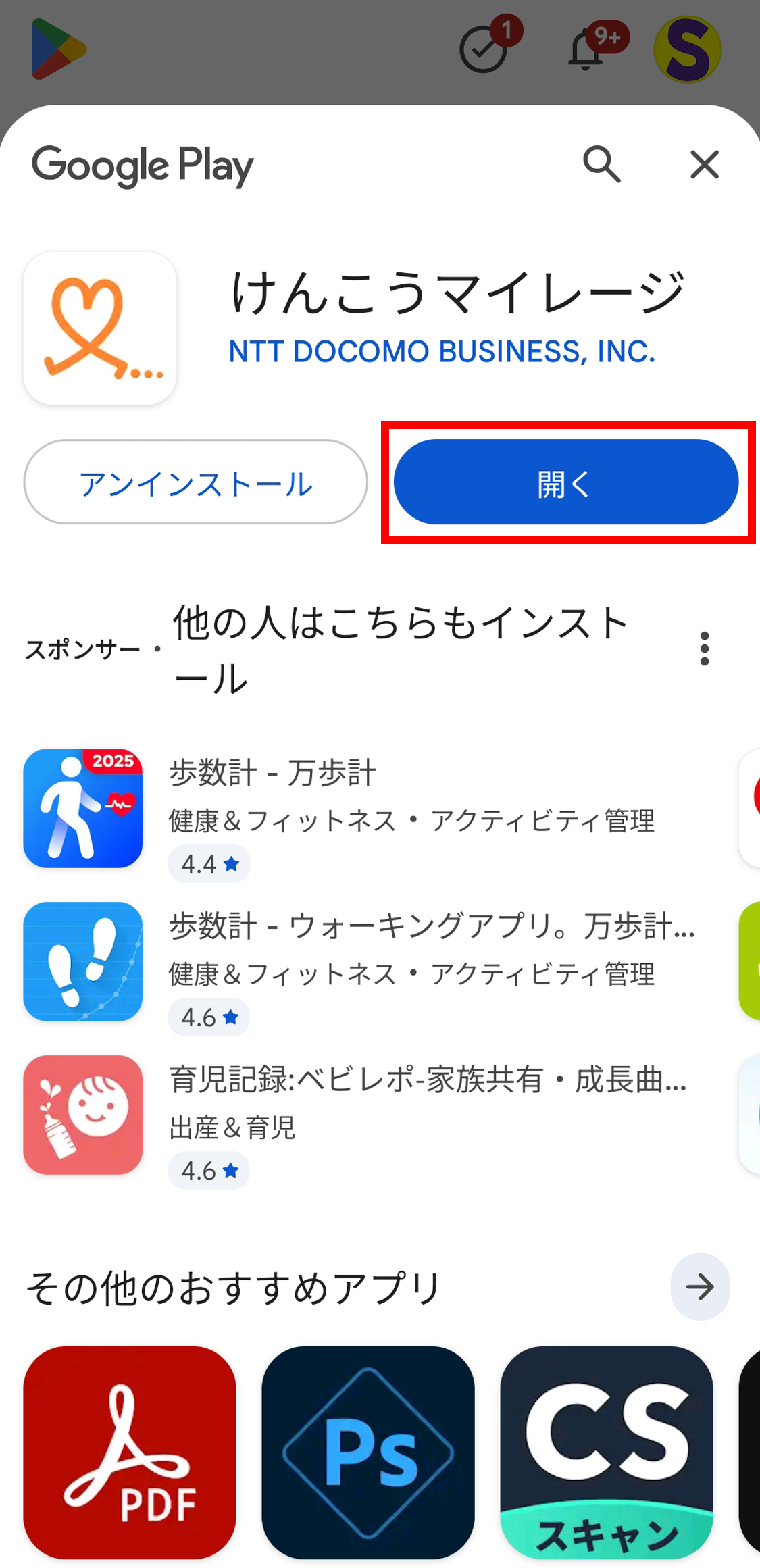Image resolution: width=760 pixels, height=1568 pixels.
Task: Dismiss the sheet with the X button
Action: point(705,164)
